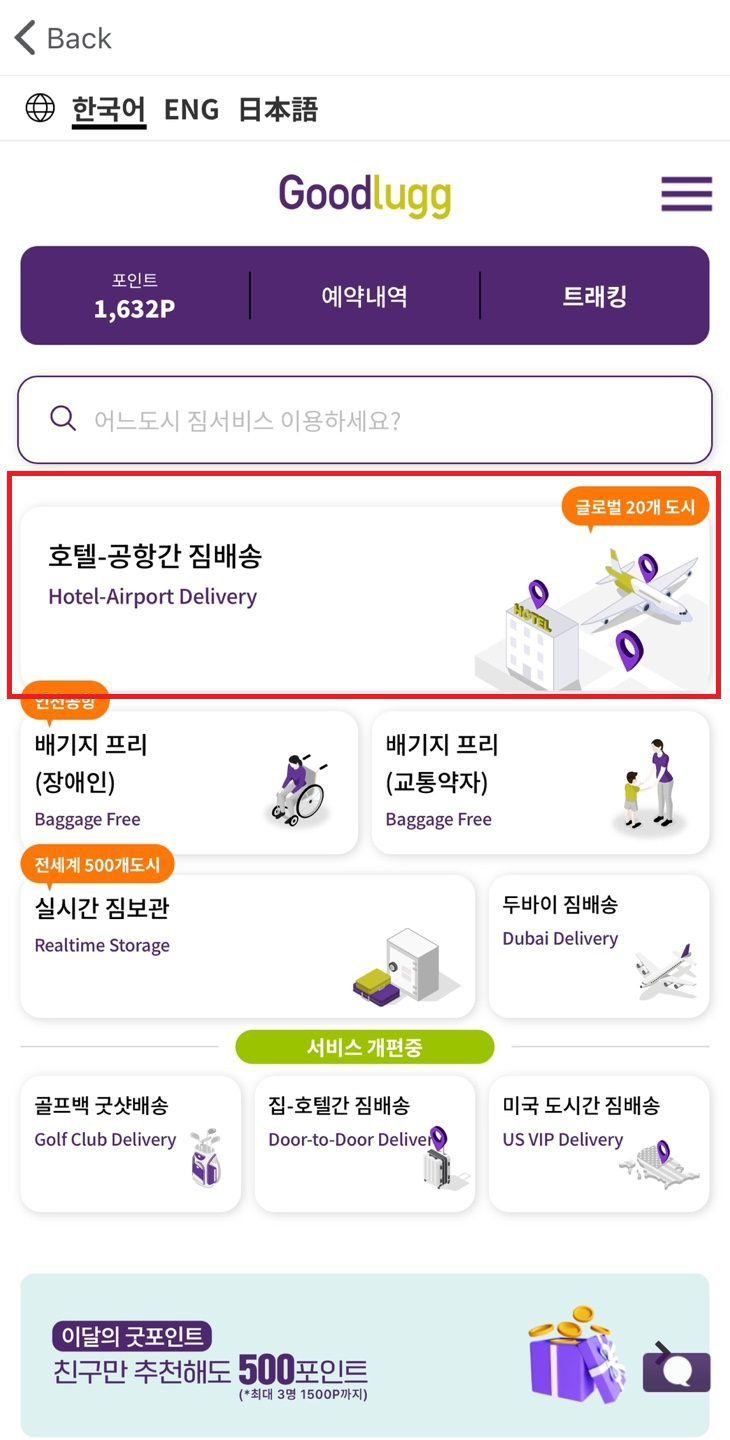Switch language to 日本語
The height and width of the screenshot is (1440, 730).
click(277, 109)
